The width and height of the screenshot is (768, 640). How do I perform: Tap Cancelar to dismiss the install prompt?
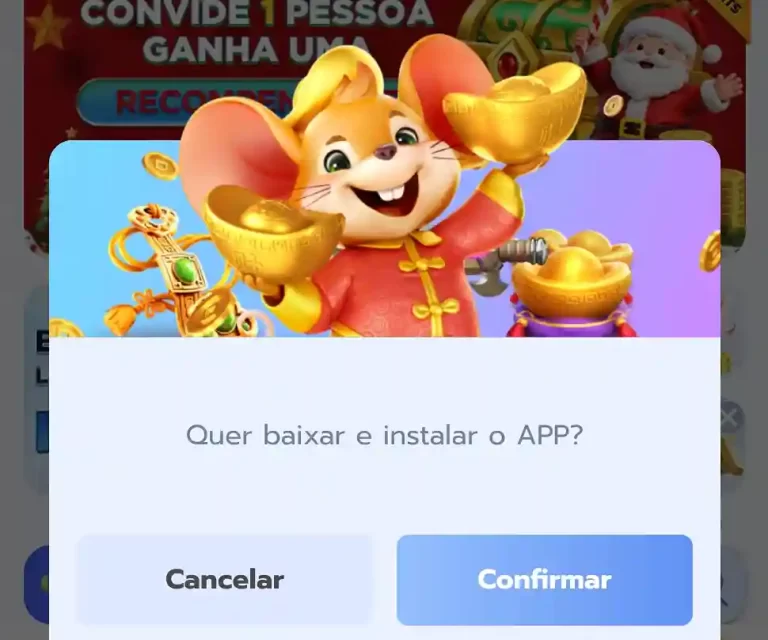(x=224, y=579)
